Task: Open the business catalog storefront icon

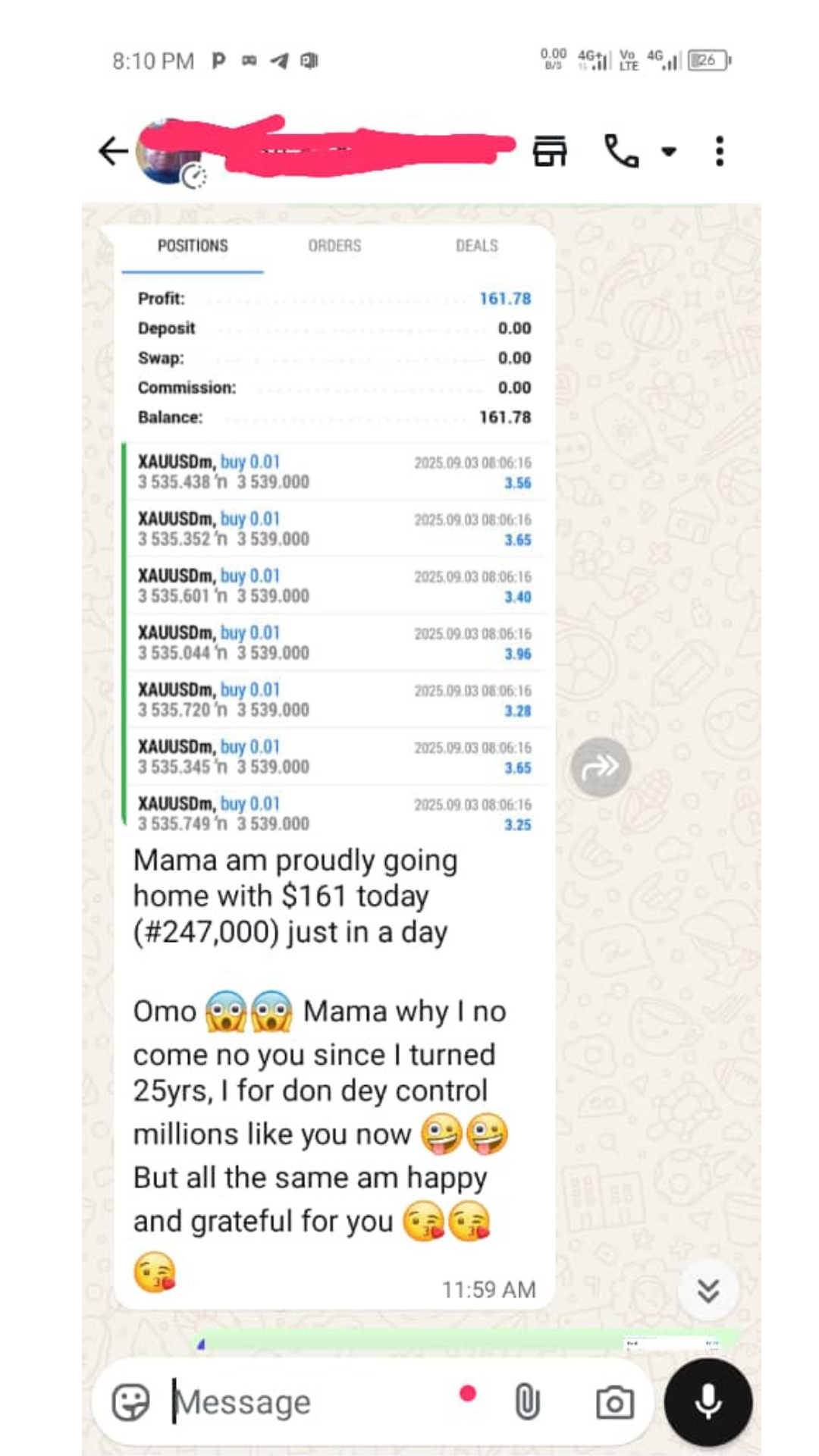Action: (x=550, y=151)
